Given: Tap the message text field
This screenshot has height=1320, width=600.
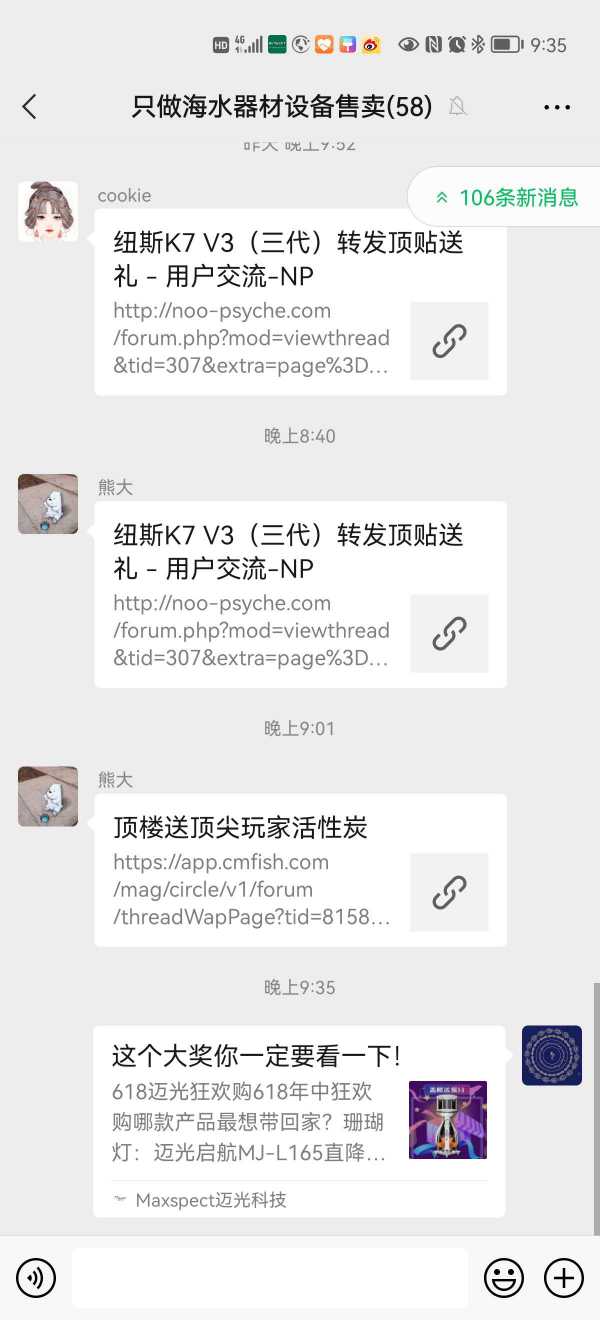Looking at the screenshot, I should click(270, 1277).
